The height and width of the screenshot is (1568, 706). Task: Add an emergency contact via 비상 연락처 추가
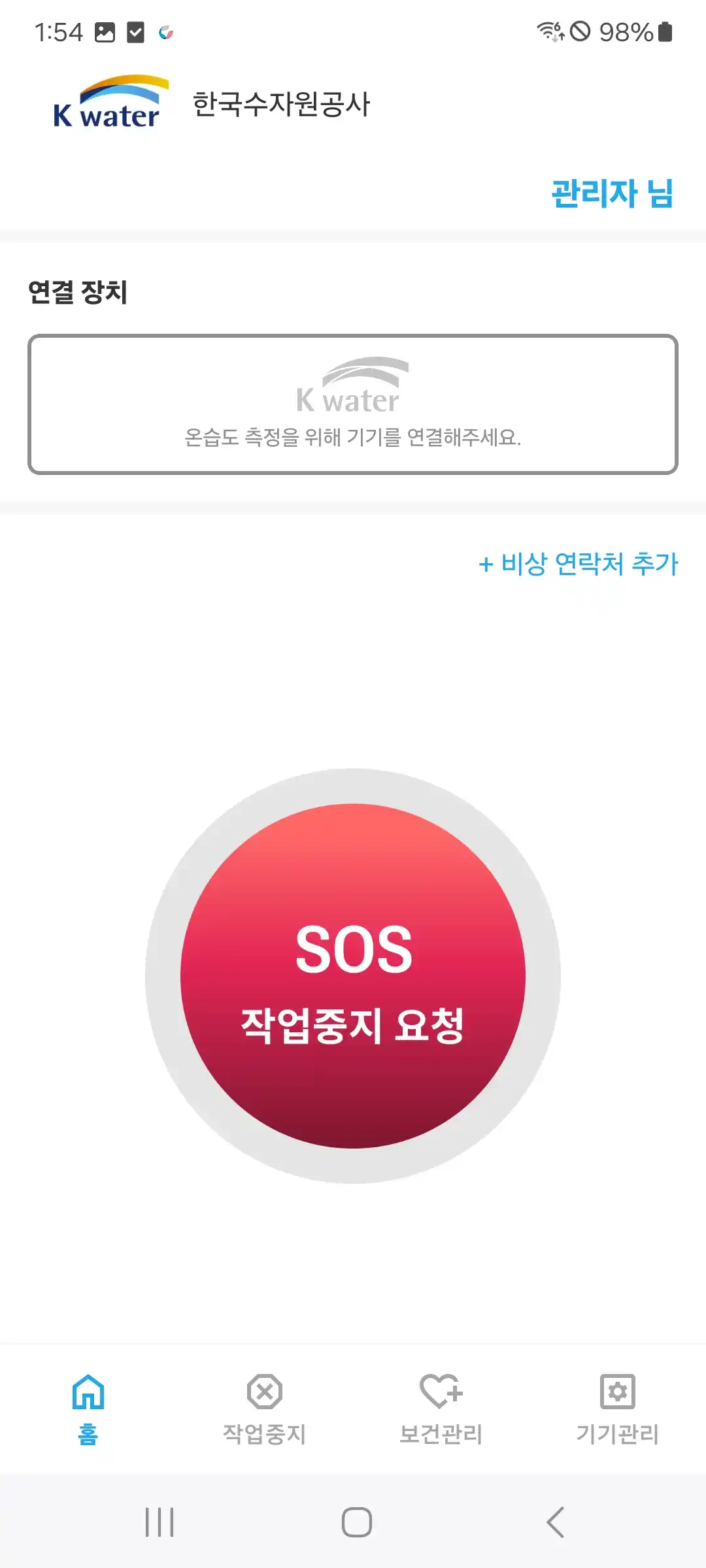tap(579, 564)
